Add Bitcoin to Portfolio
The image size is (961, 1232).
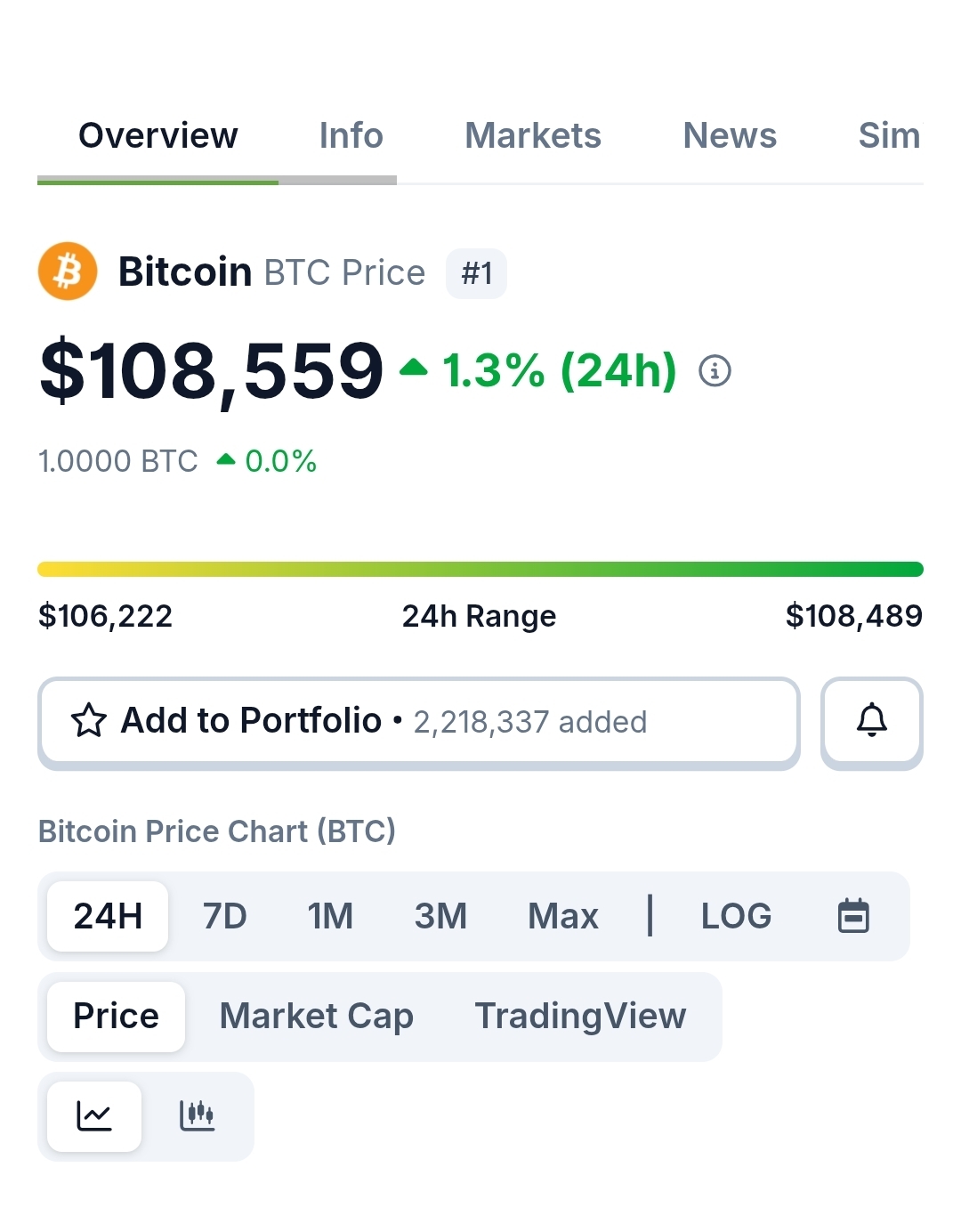point(418,721)
